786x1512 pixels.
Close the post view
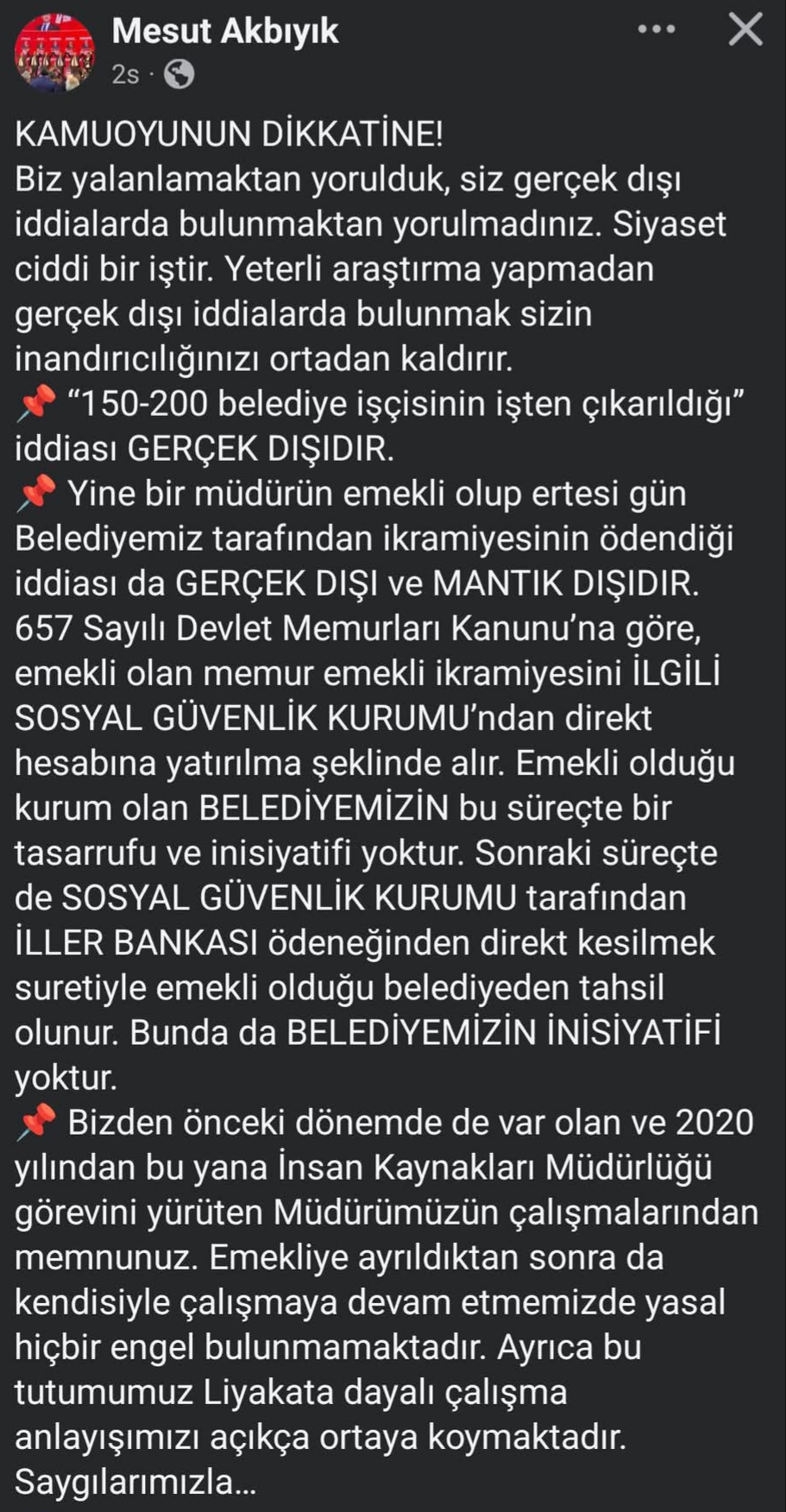click(x=745, y=29)
